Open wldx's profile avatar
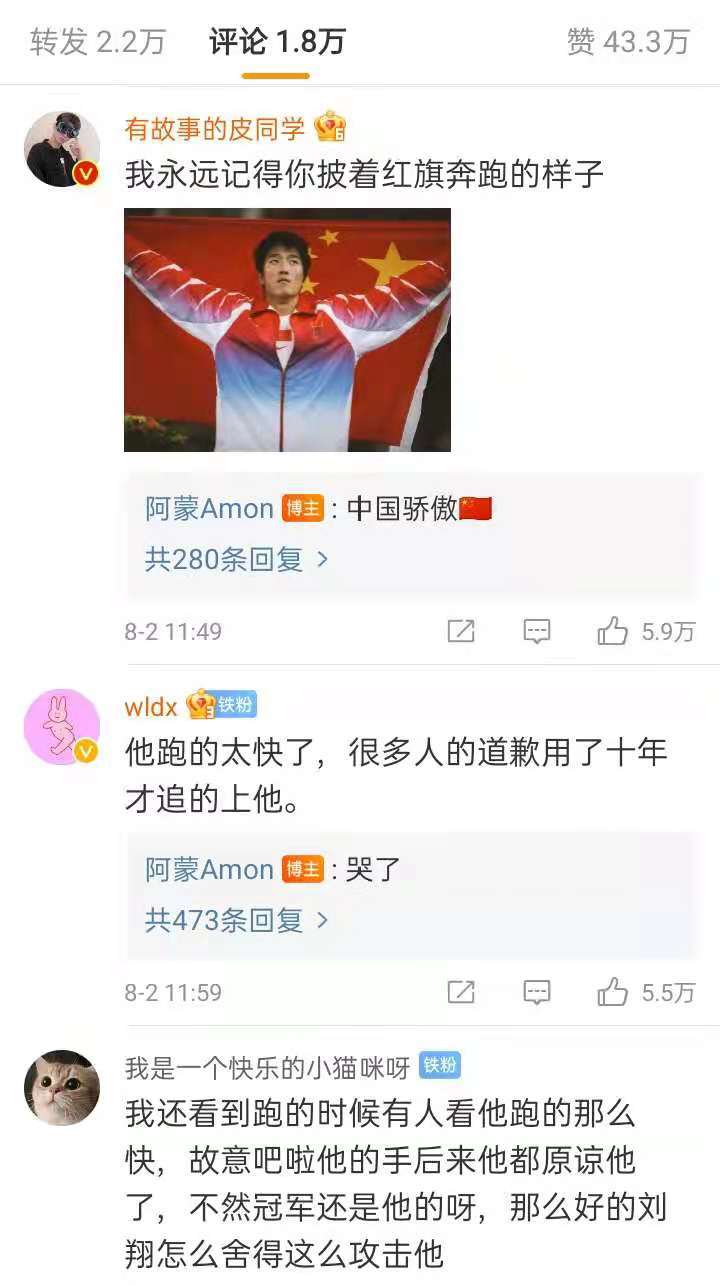 coord(62,727)
